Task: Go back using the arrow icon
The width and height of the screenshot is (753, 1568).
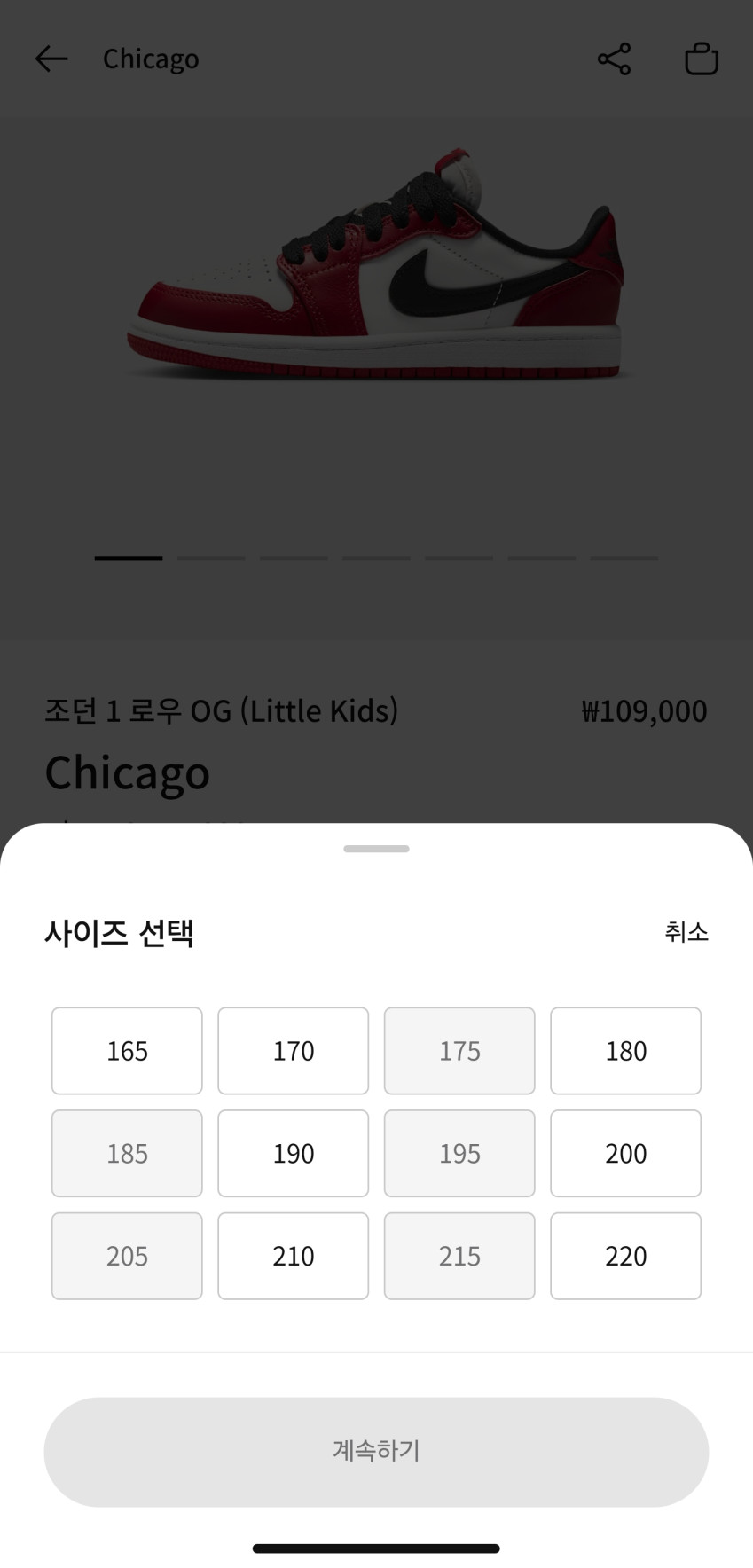Action: point(51,59)
